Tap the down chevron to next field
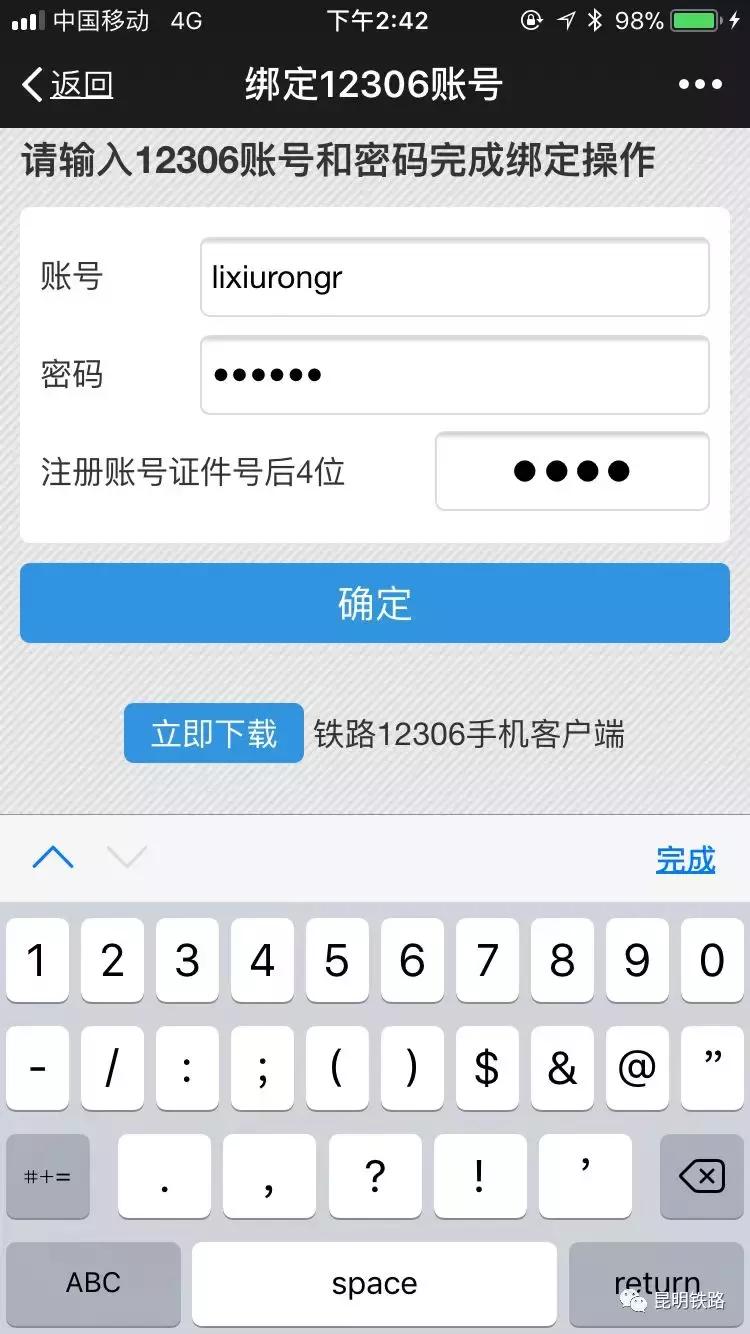Image resolution: width=750 pixels, height=1334 pixels. [x=127, y=858]
